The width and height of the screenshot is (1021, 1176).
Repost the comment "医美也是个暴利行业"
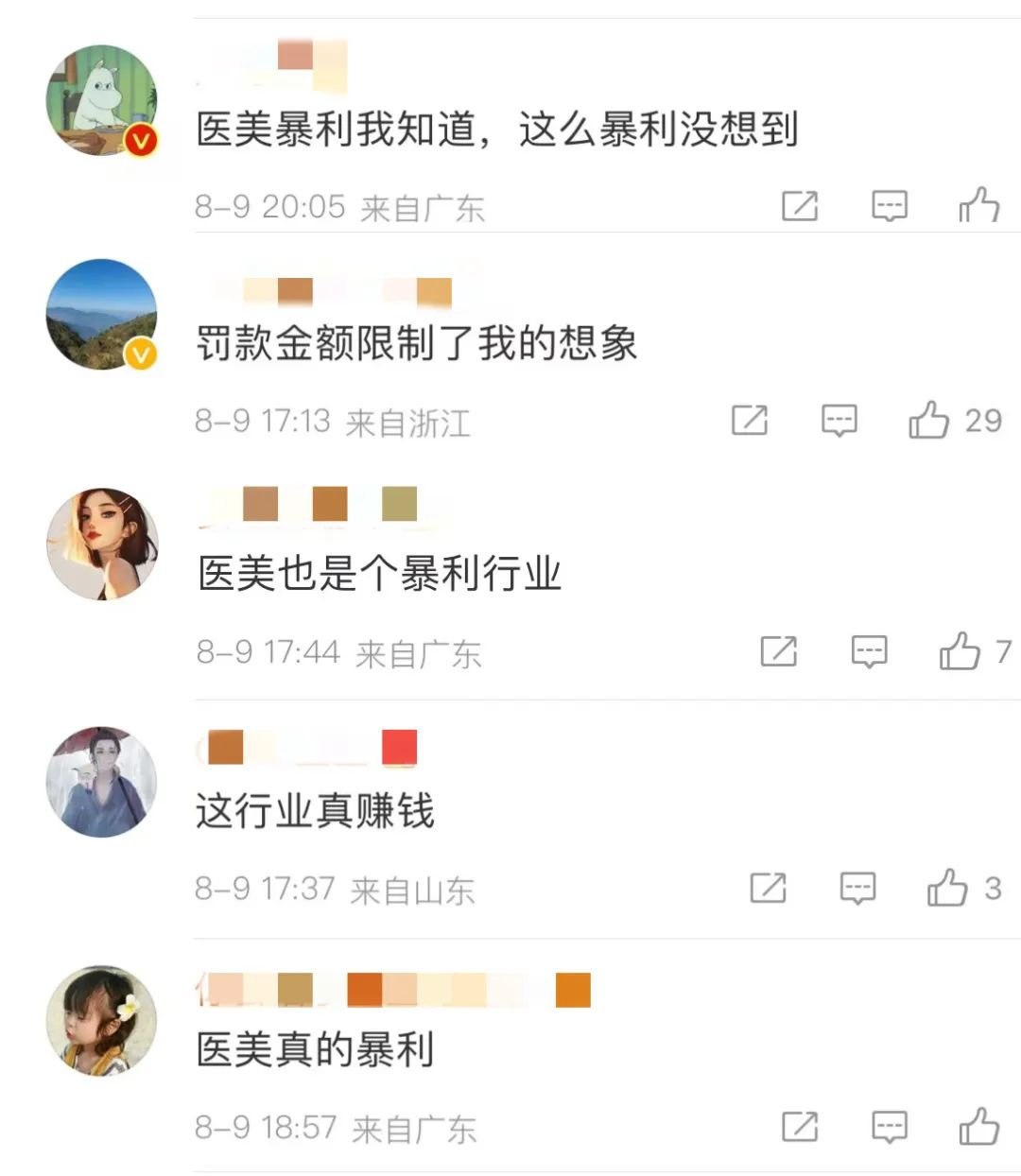coord(779,651)
